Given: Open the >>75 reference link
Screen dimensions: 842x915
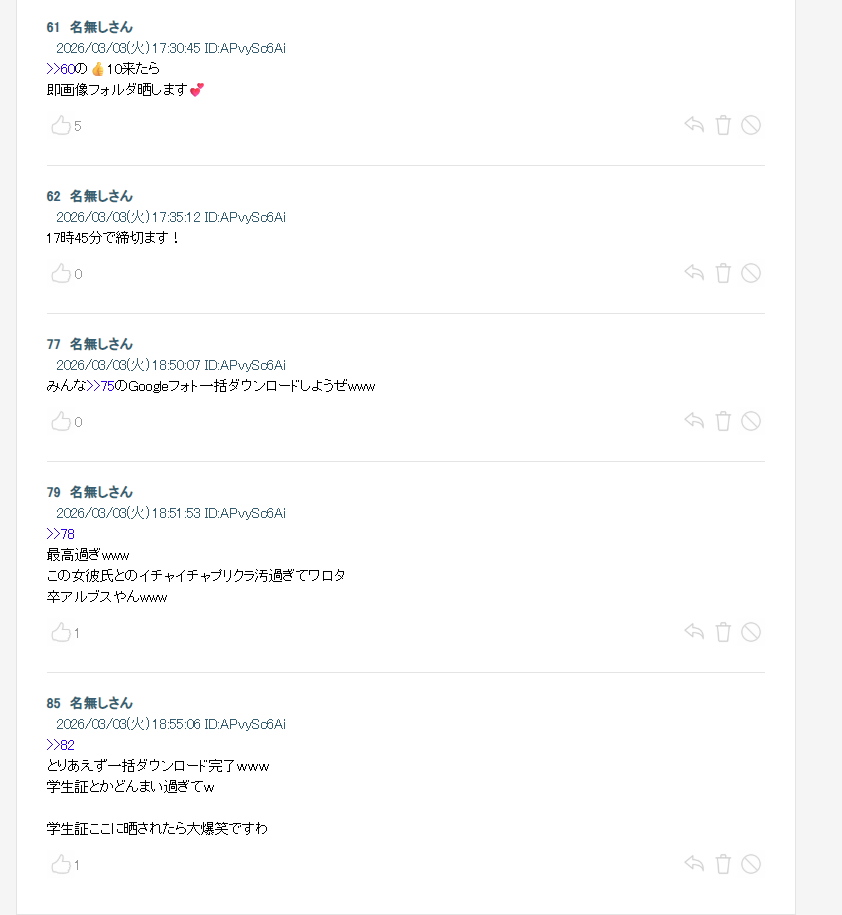Looking at the screenshot, I should 101,386.
